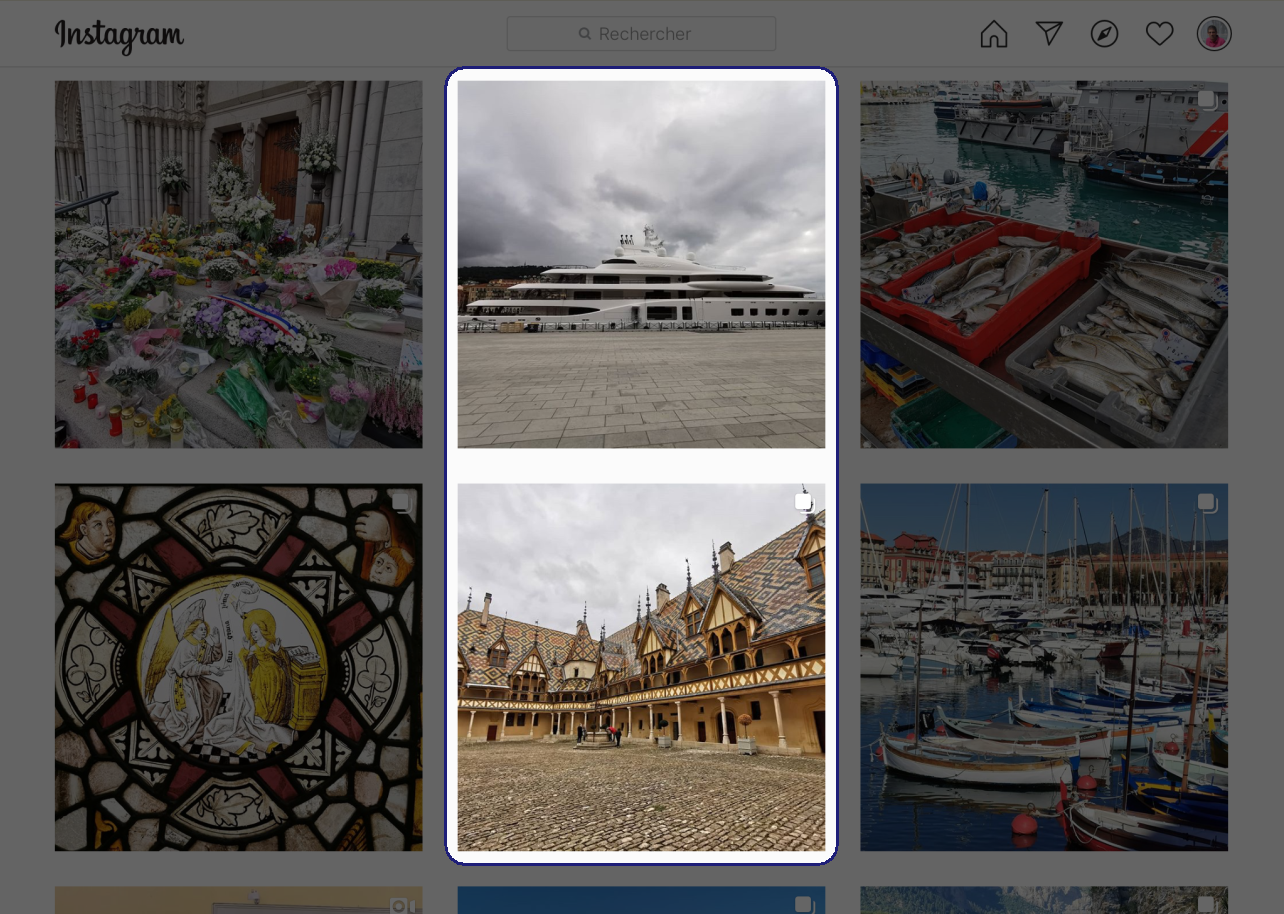Open the activity heart icon
This screenshot has width=1284, height=914.
tap(1159, 34)
